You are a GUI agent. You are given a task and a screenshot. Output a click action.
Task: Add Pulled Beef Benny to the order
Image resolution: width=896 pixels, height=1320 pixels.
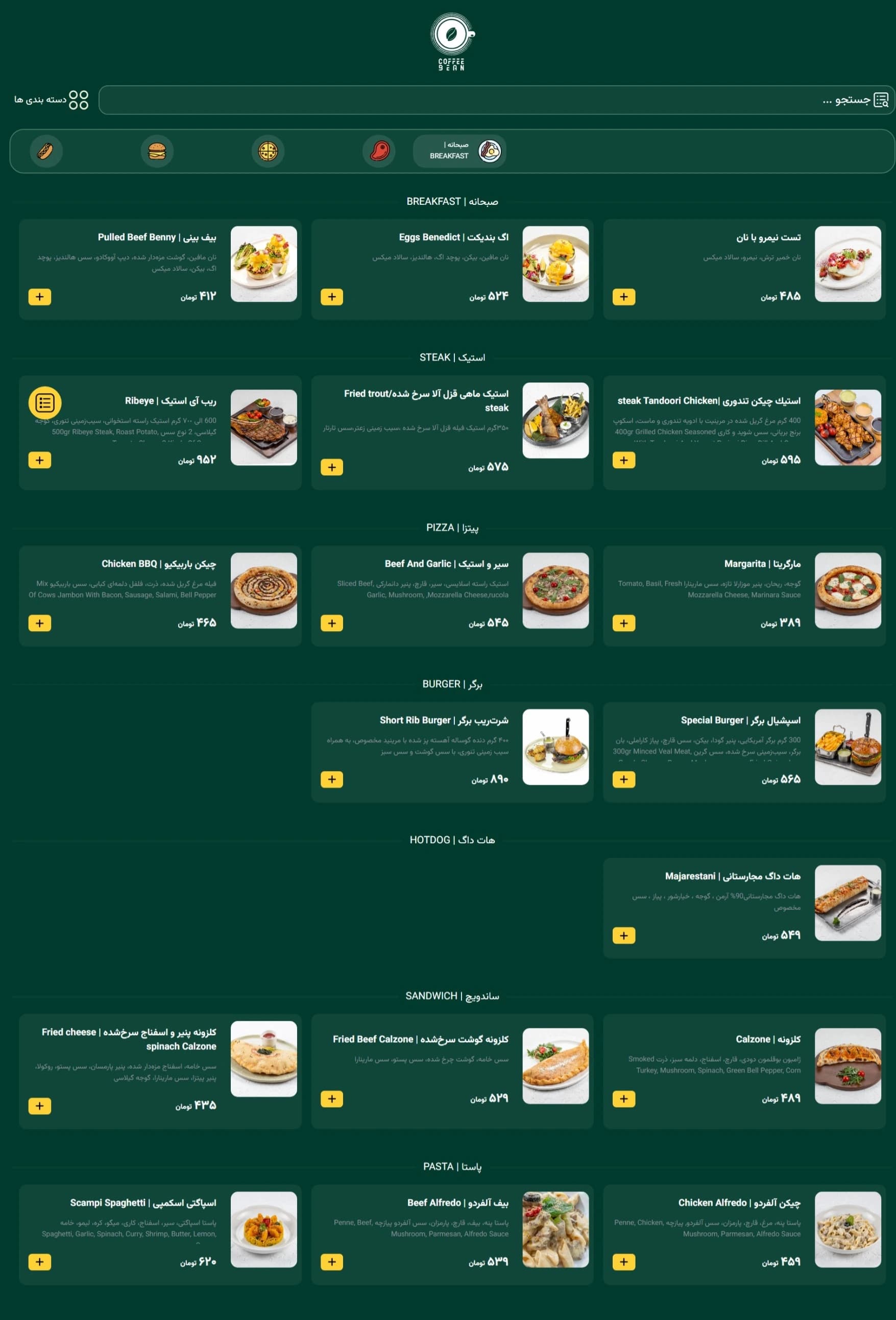pos(40,297)
